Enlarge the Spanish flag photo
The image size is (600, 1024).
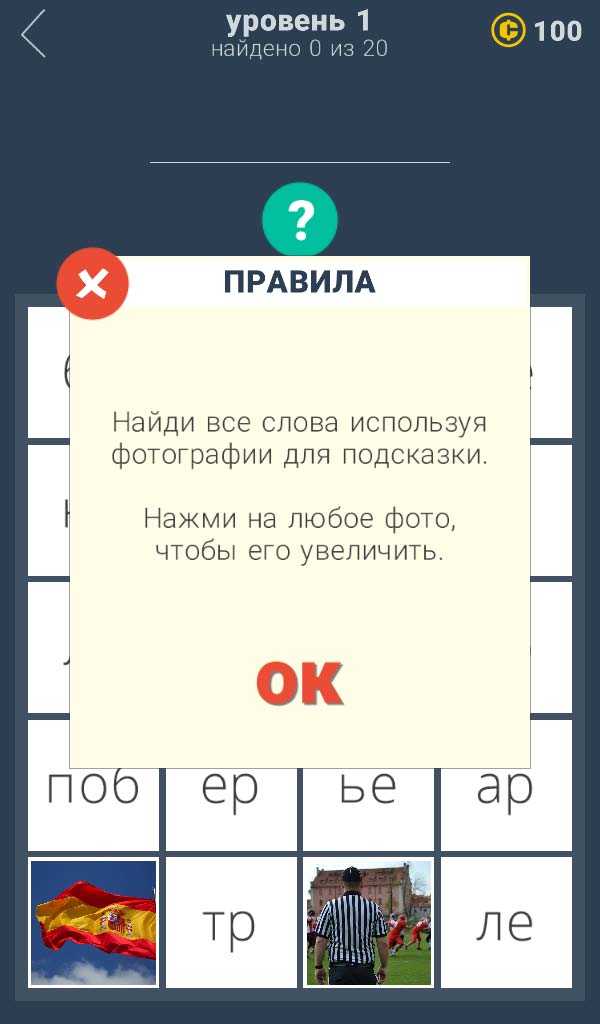click(93, 923)
